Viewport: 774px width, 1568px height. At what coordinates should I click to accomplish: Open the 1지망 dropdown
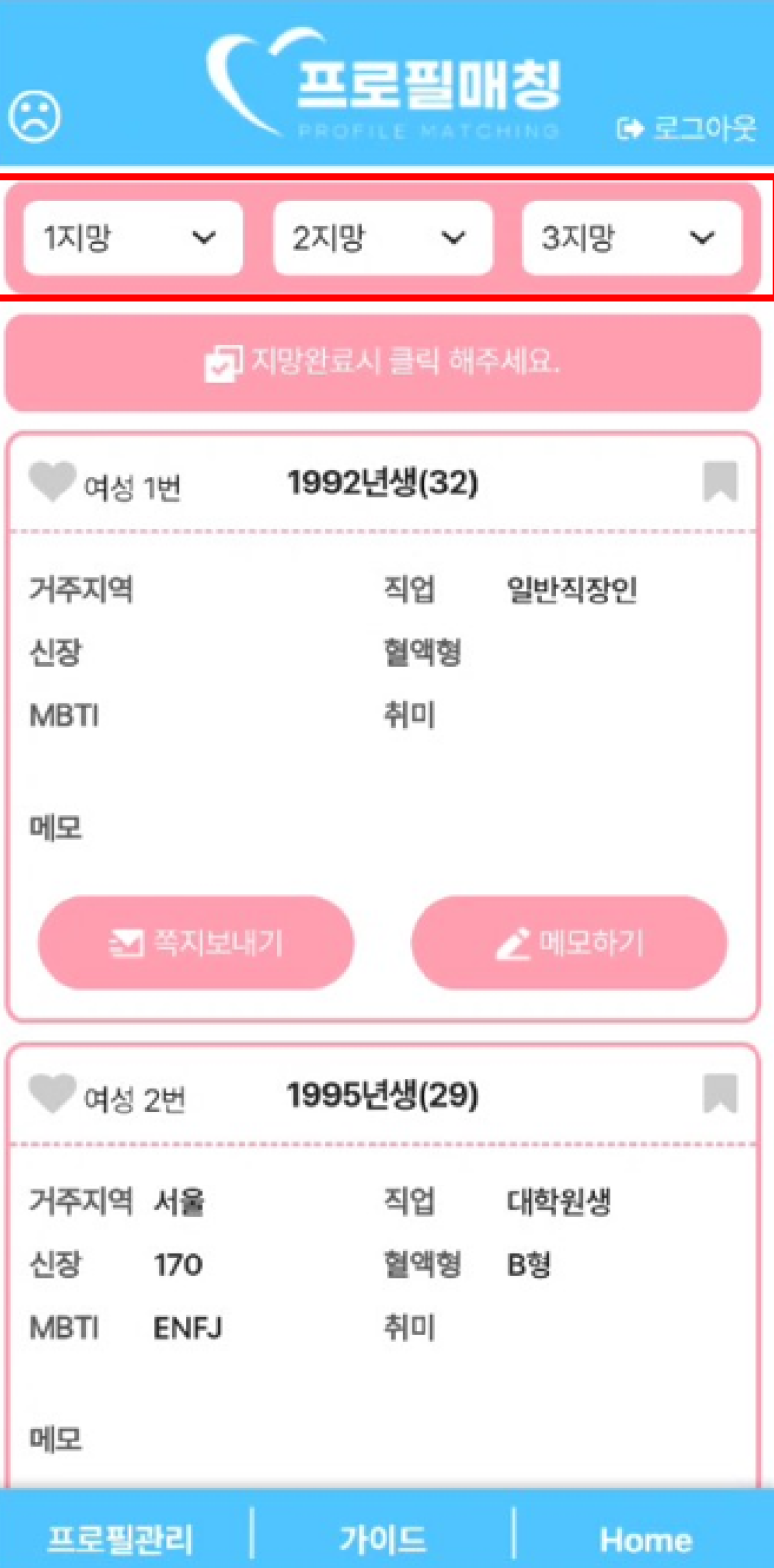pyautogui.click(x=132, y=238)
